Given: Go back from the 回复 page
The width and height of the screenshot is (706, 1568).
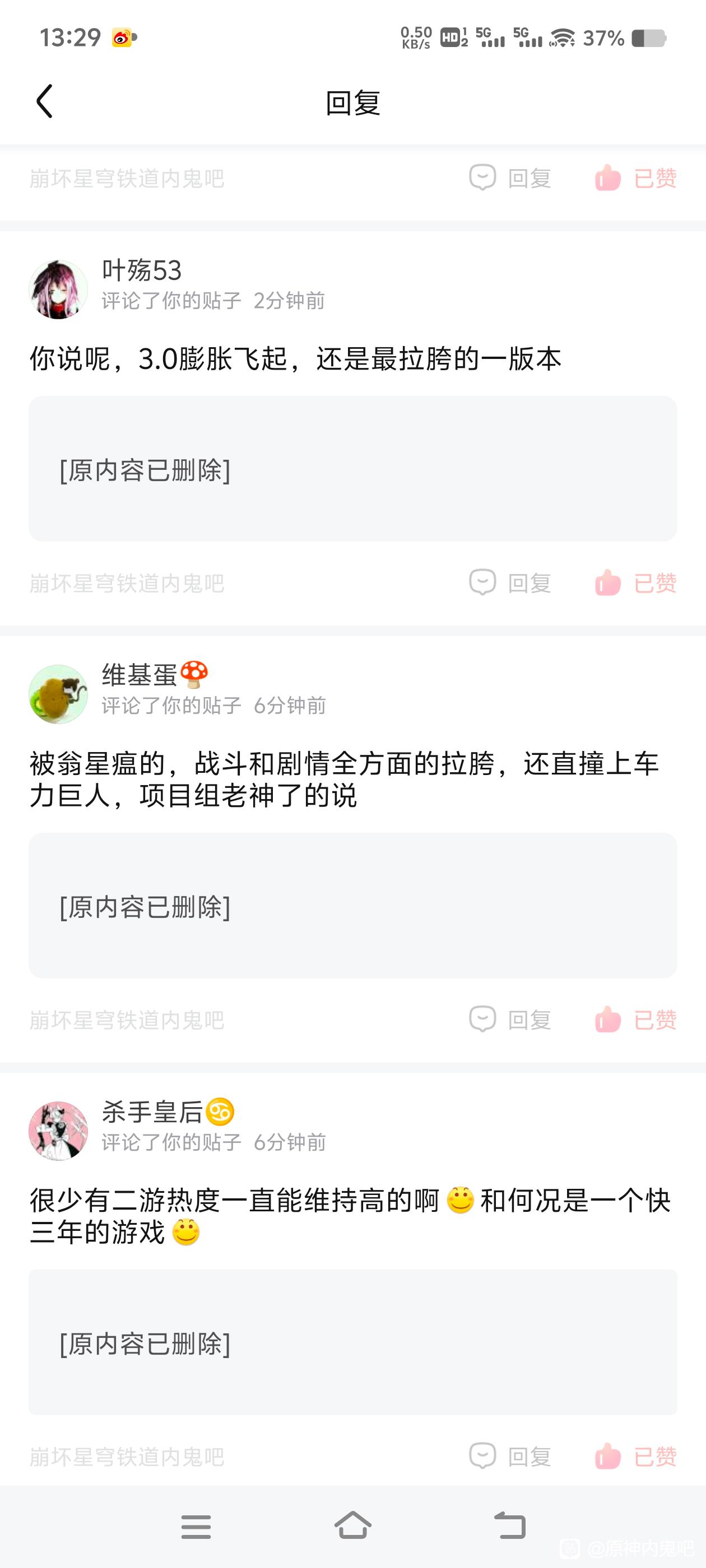Looking at the screenshot, I should (44, 101).
